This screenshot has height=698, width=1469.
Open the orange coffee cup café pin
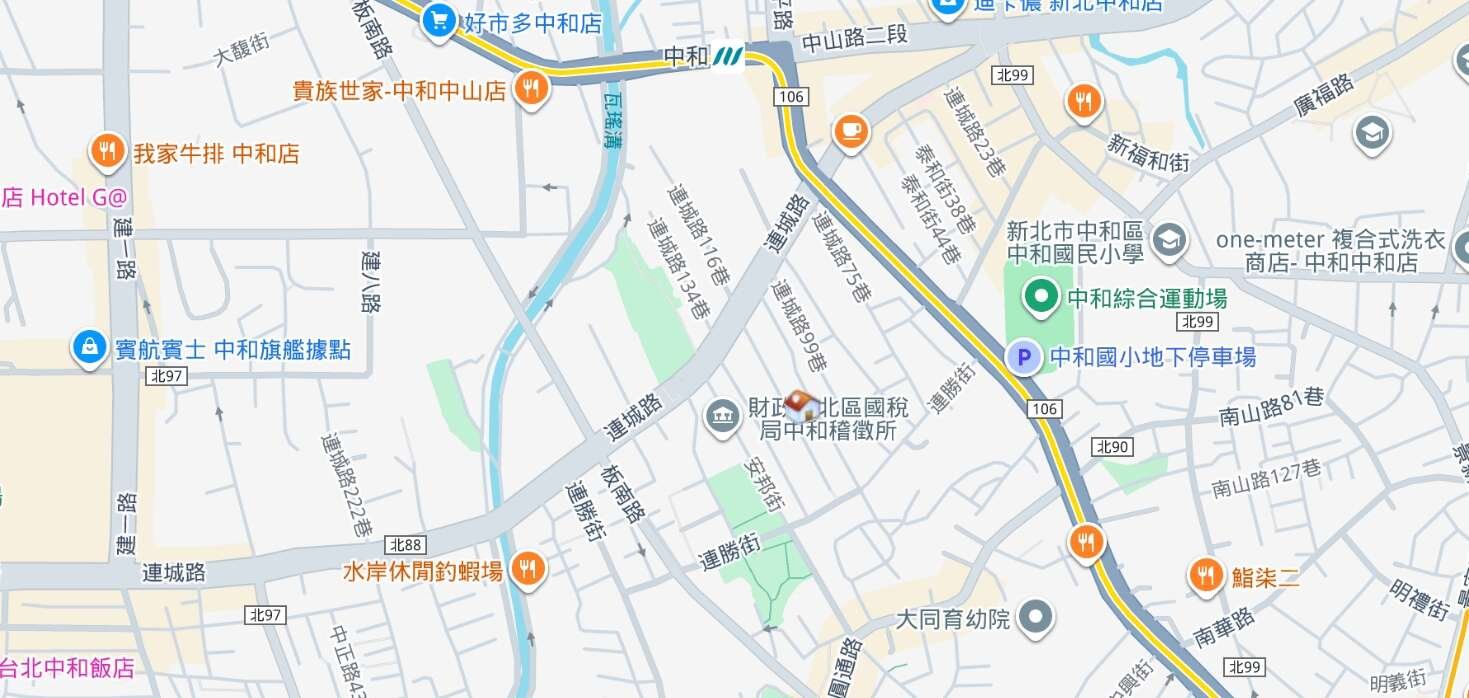[850, 130]
